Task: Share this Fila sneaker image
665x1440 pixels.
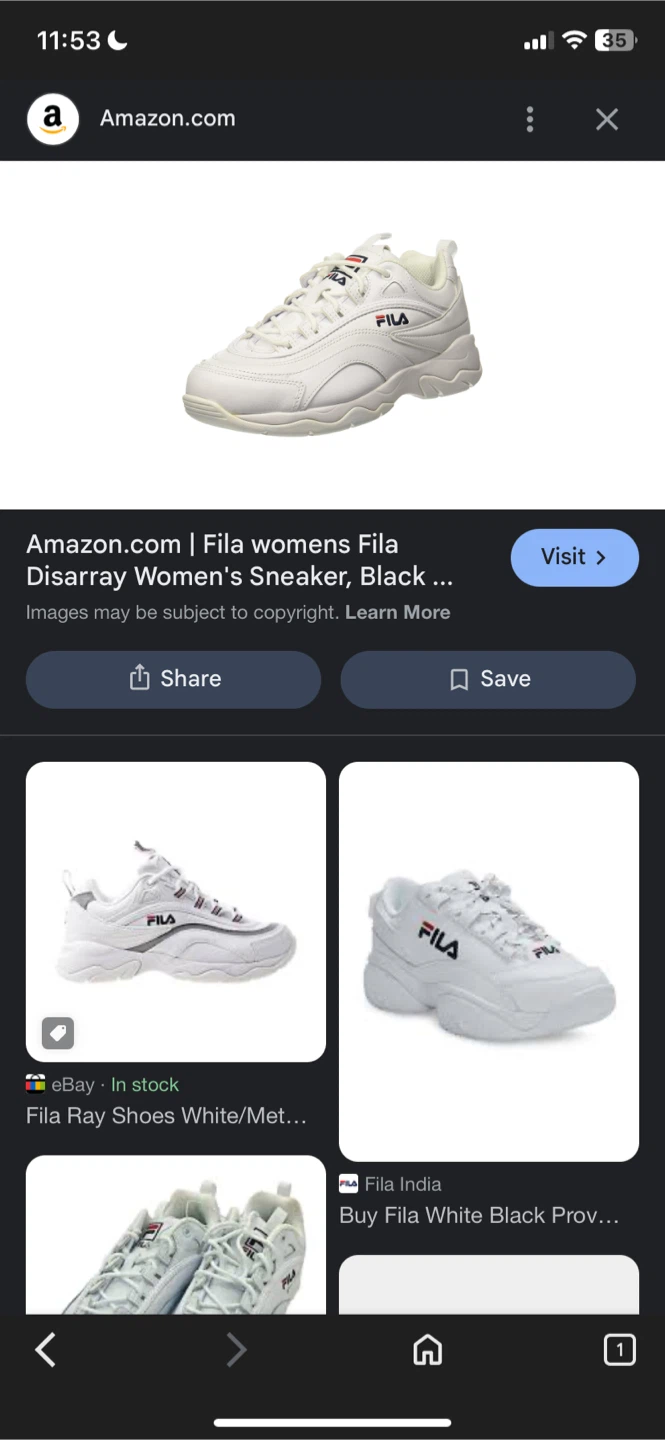Action: pyautogui.click(x=173, y=679)
